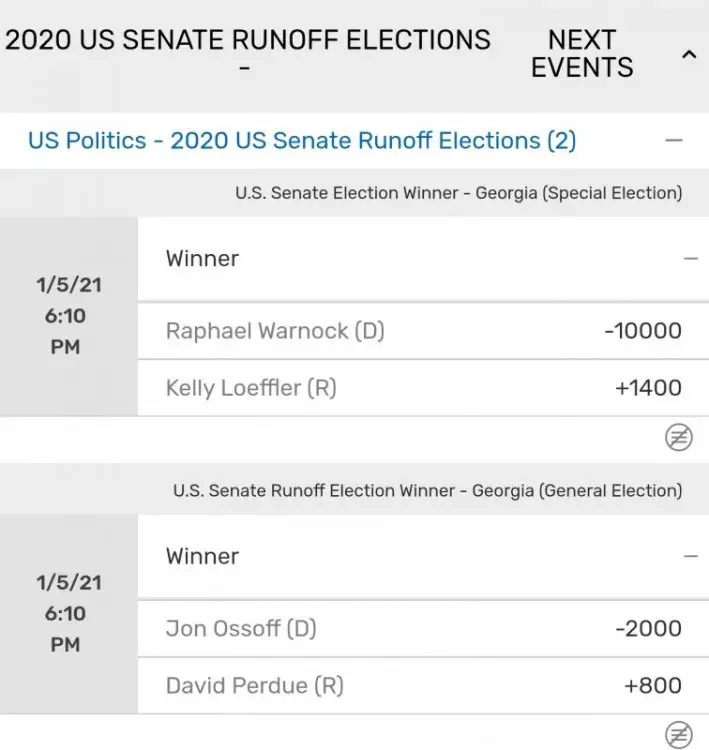The height and width of the screenshot is (750, 709).
Task: Collapse US Politics Senate Runoff Elections section
Action: (x=674, y=141)
